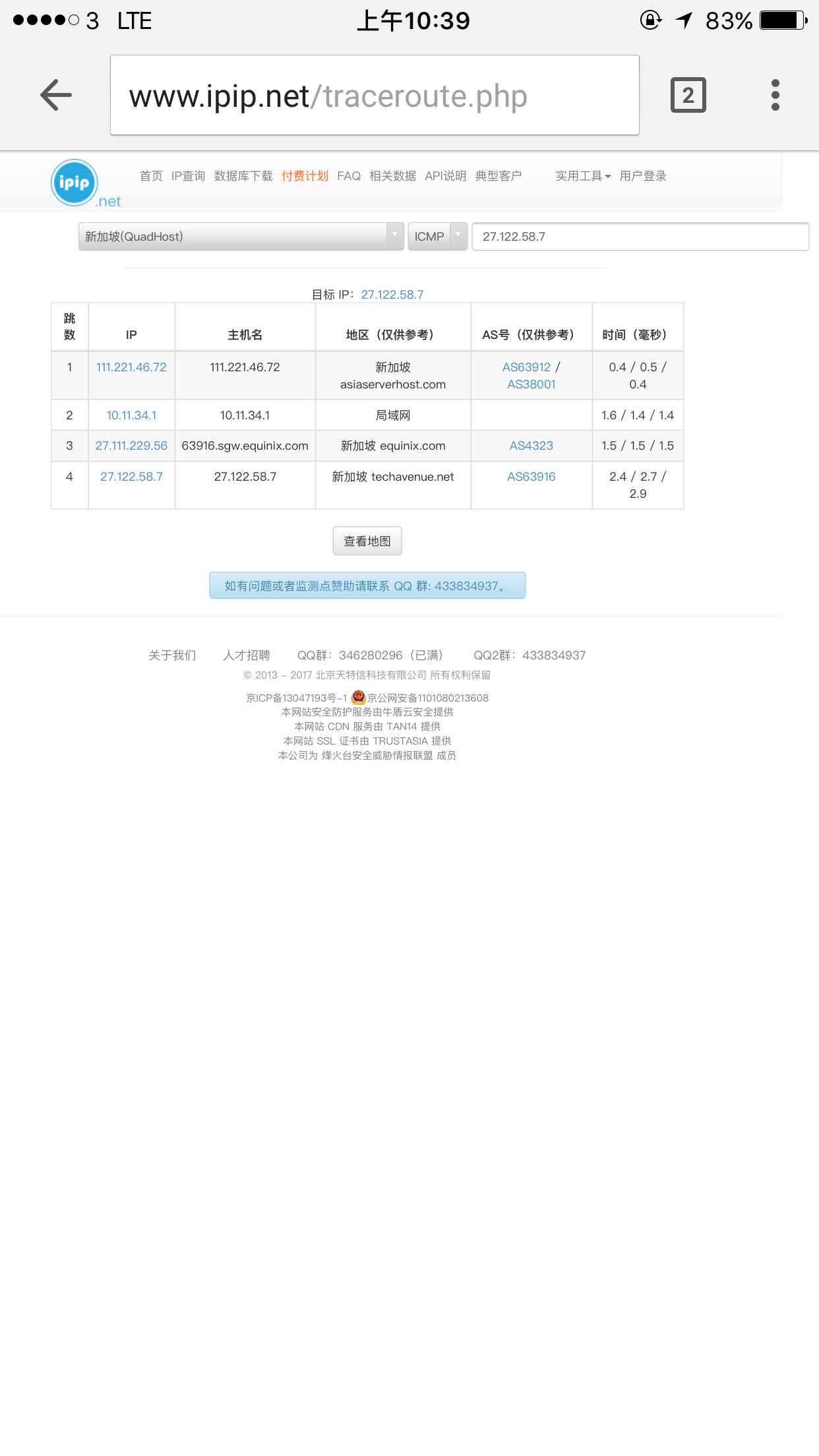Open the FAQ page
Viewport: 819px width, 1456px height.
point(349,176)
